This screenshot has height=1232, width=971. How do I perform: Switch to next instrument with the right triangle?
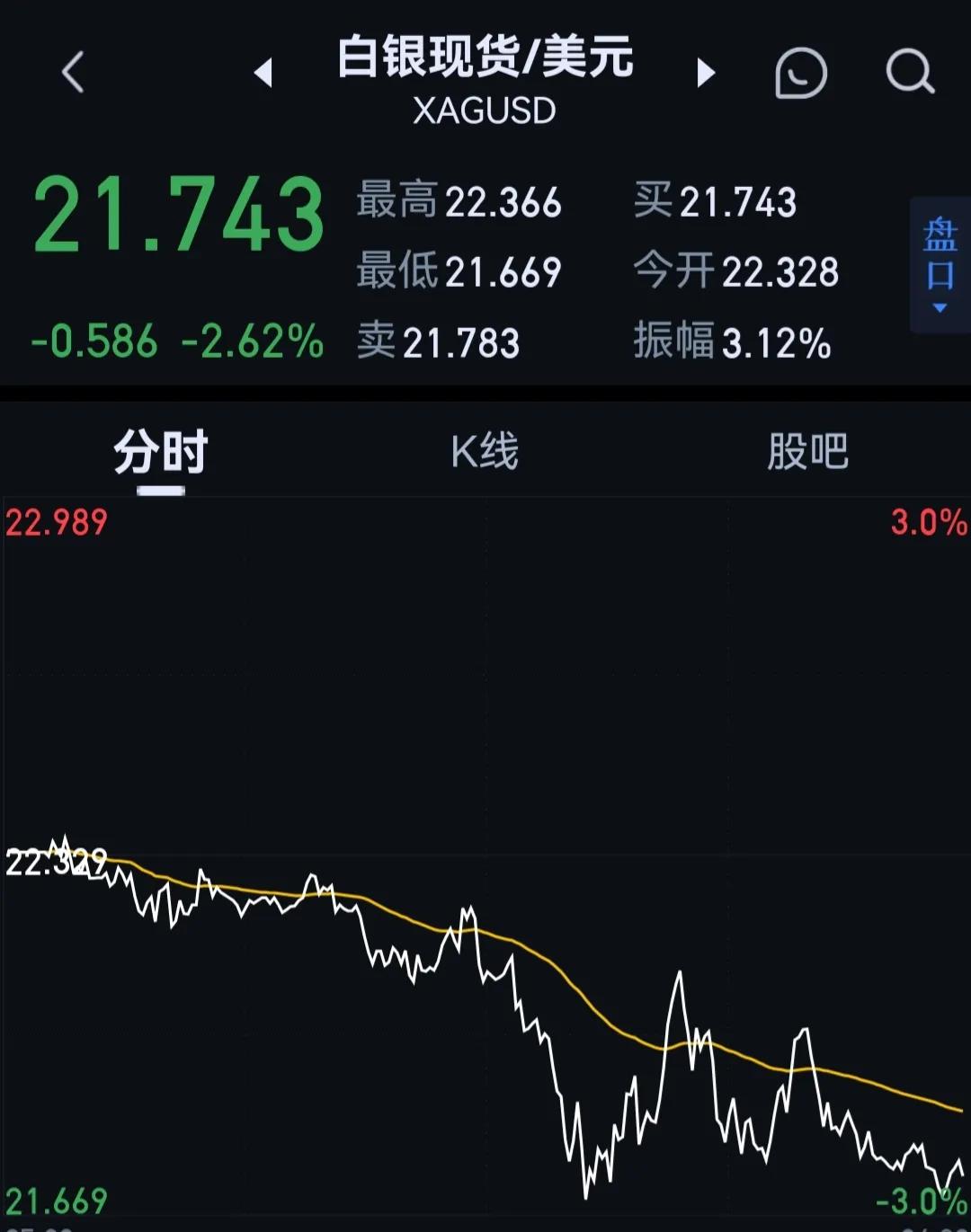click(707, 74)
